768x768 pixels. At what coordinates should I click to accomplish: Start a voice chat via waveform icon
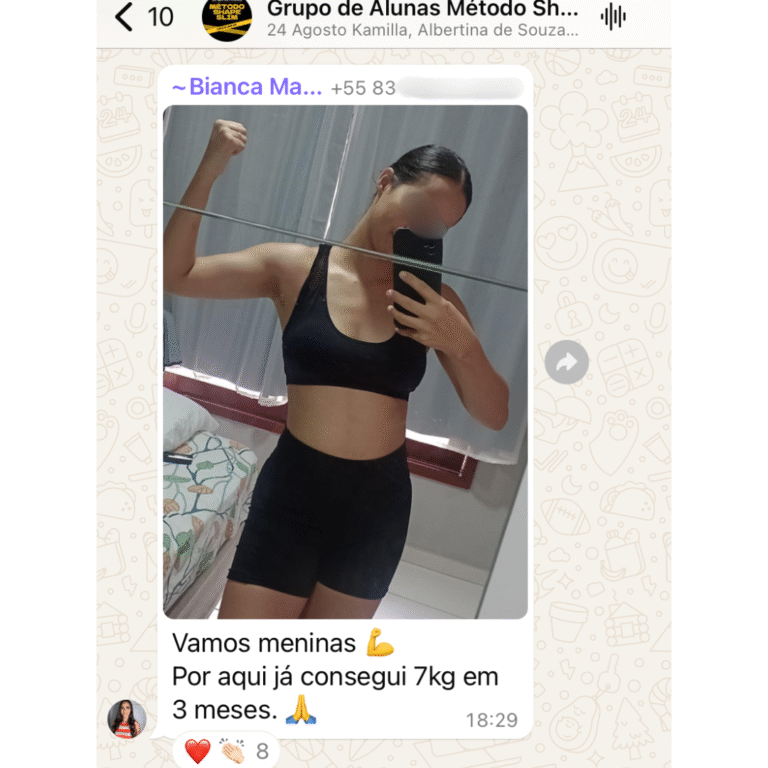613,16
